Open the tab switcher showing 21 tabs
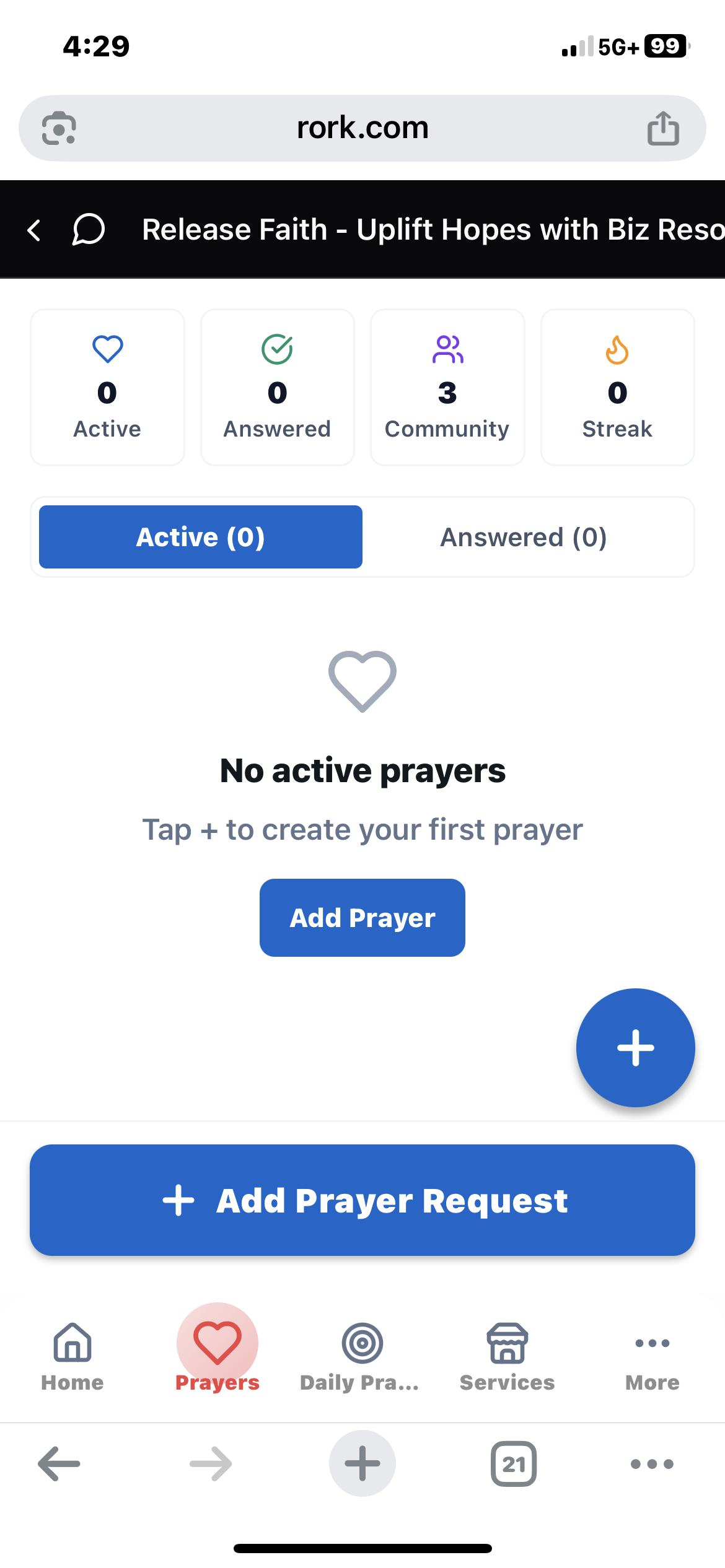Viewport: 725px width, 1568px height. pyautogui.click(x=513, y=1464)
